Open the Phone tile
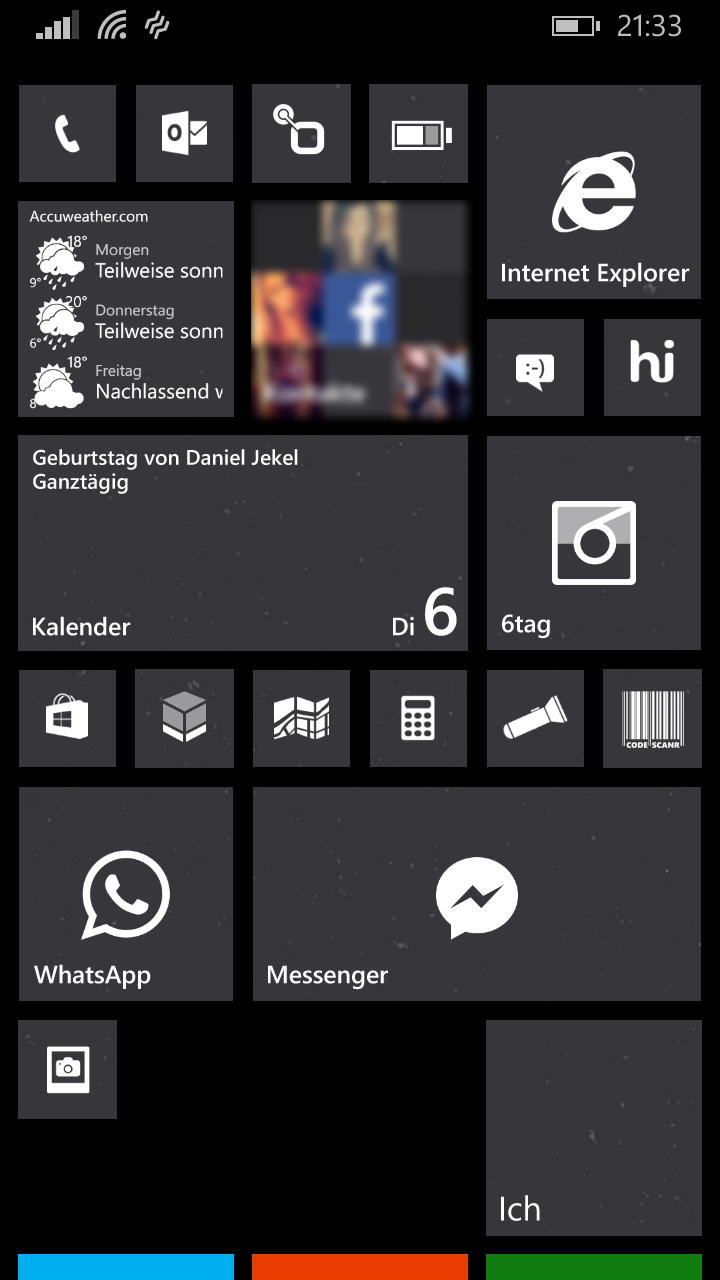 pos(67,134)
